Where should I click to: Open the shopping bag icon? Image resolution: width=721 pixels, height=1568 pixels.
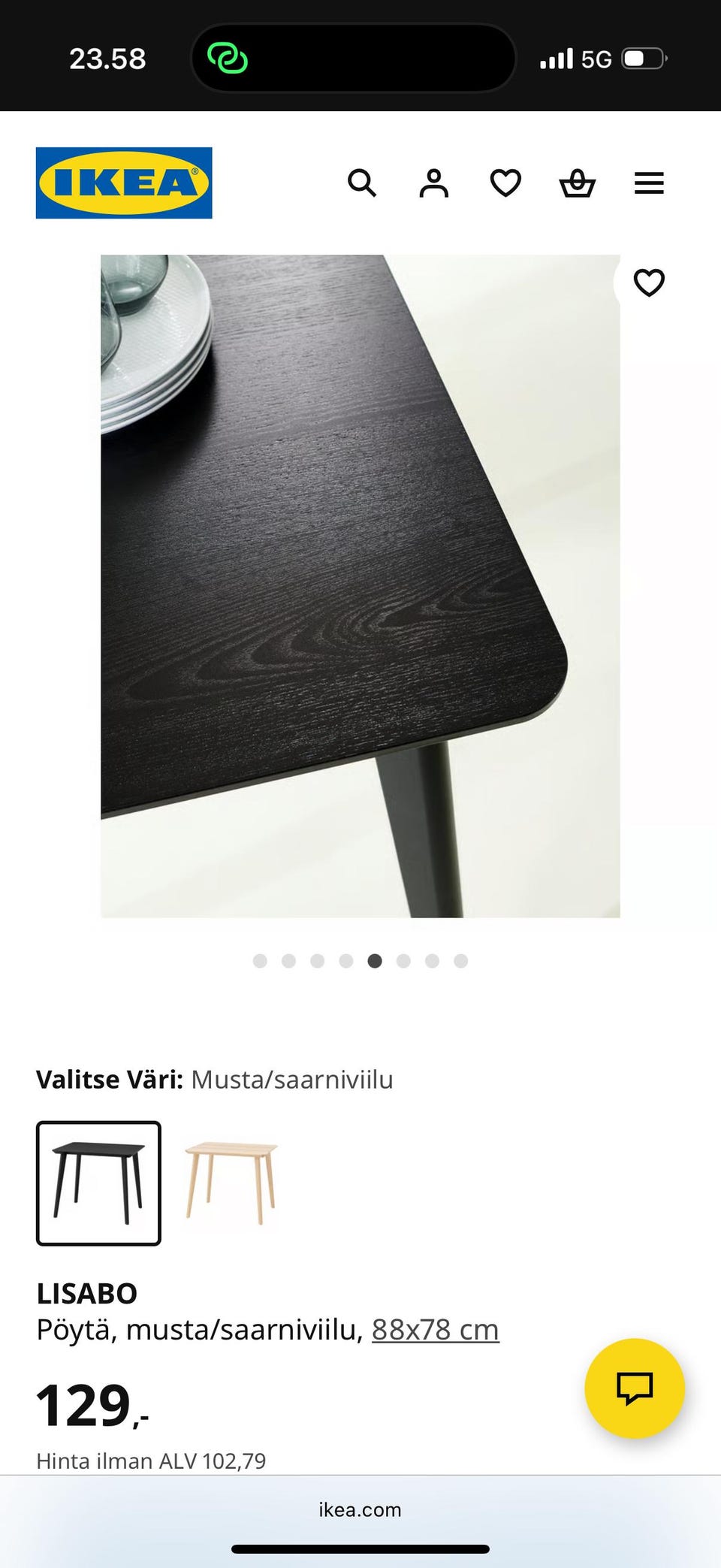coord(577,183)
